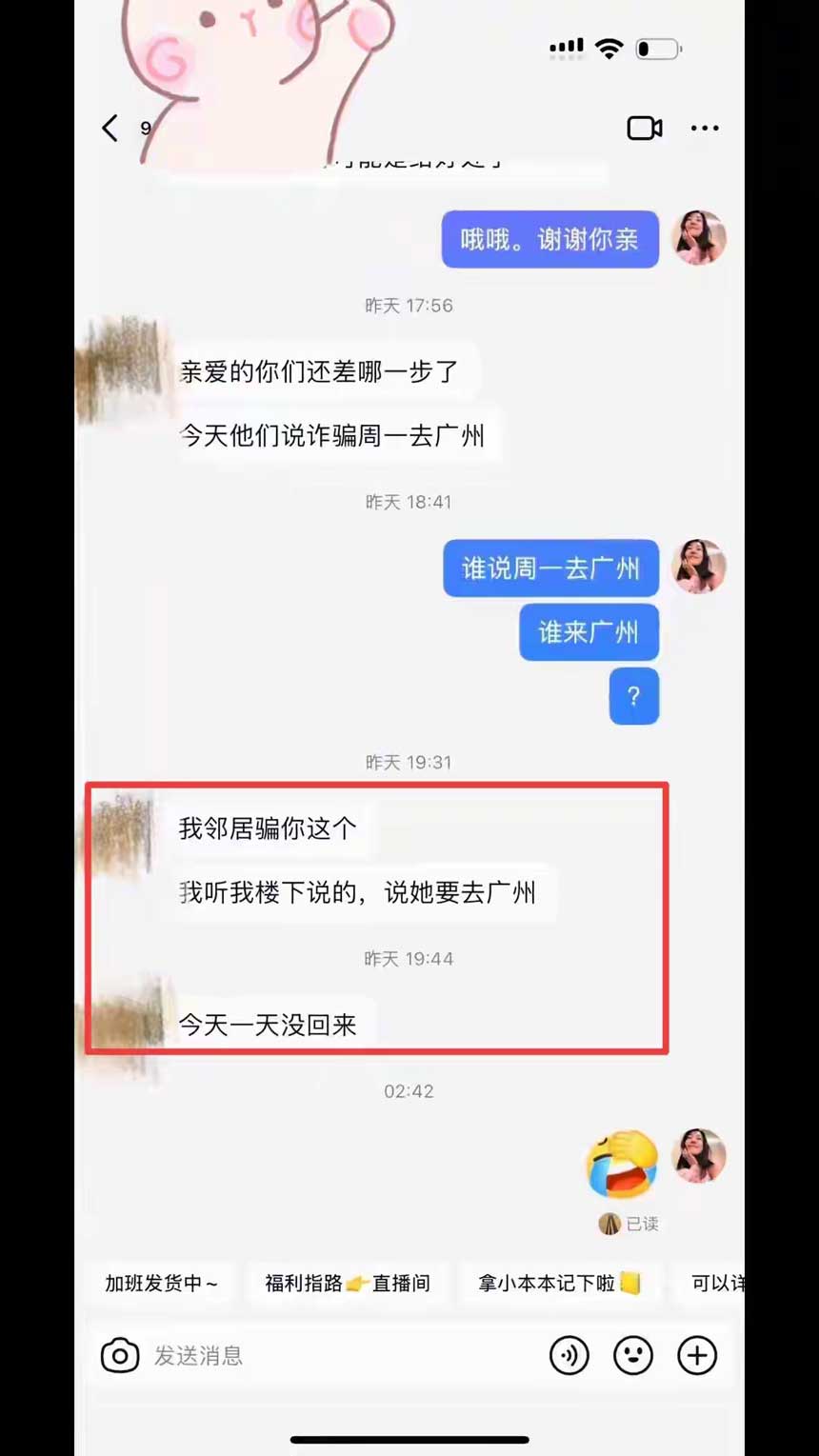Send the quick reply 福利指路直播间
This screenshot has width=819, height=1456.
tap(348, 1284)
